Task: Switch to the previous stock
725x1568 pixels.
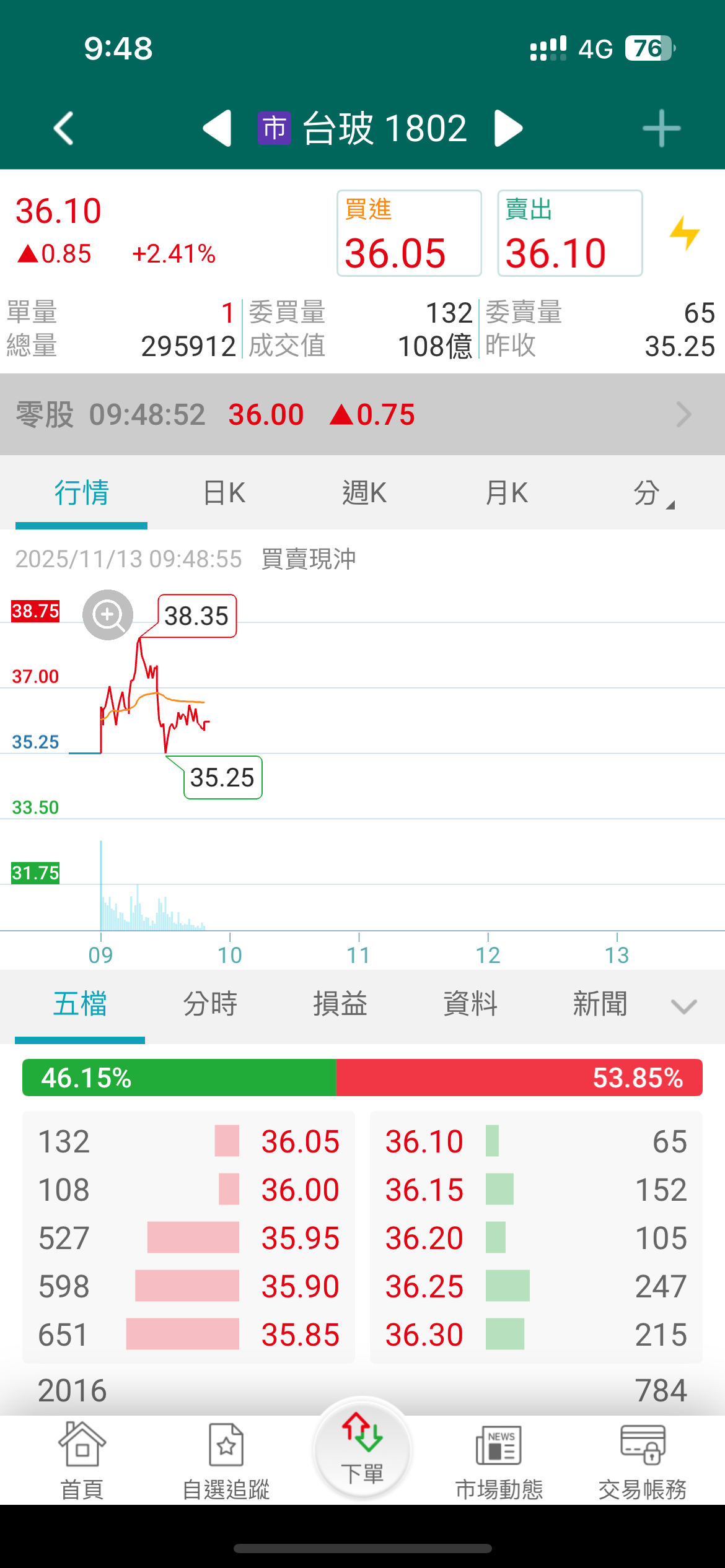Action: pos(217,129)
